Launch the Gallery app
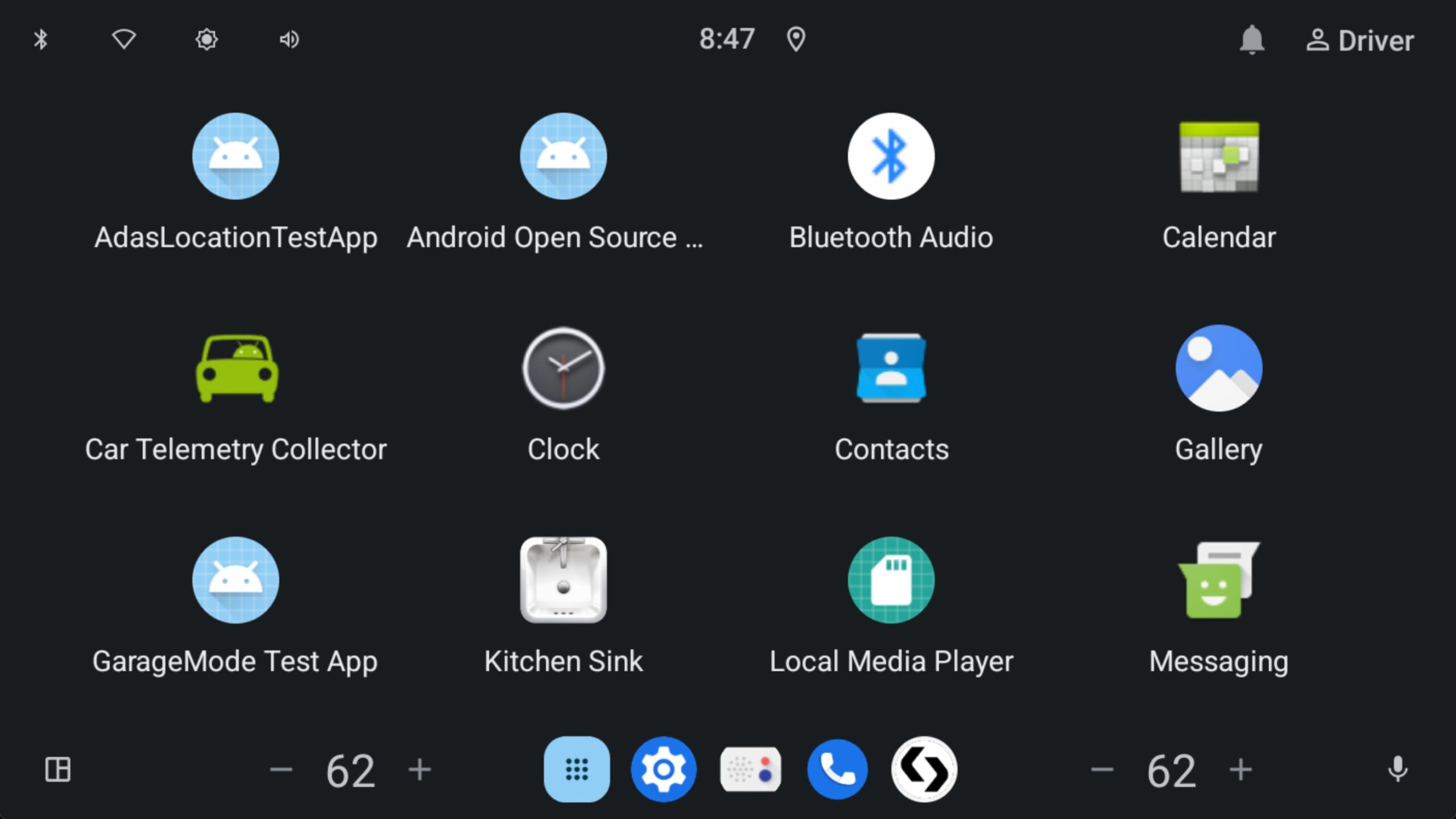The image size is (1456, 819). pyautogui.click(x=1218, y=369)
